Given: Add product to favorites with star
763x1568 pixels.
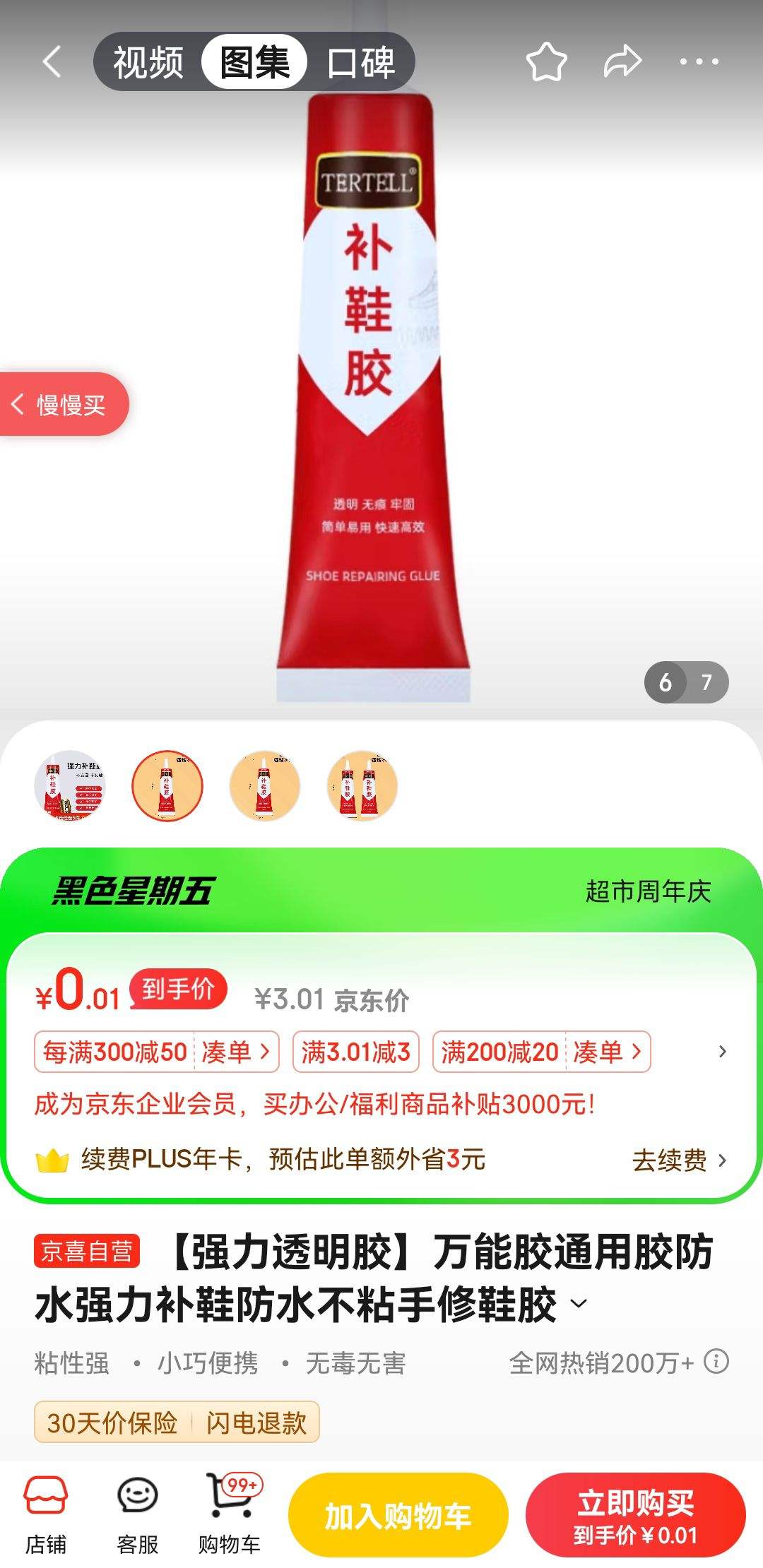Looking at the screenshot, I should [x=546, y=62].
